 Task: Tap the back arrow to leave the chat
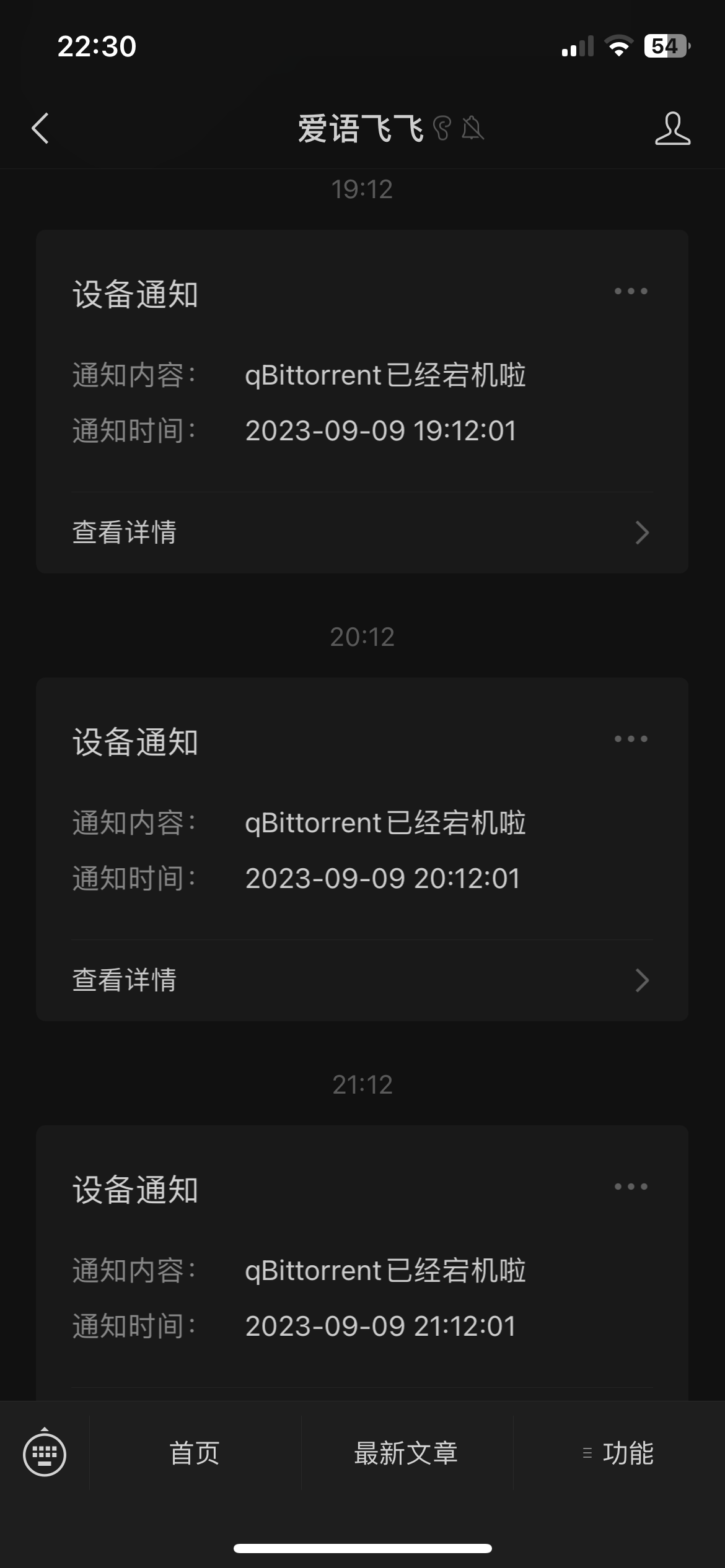point(40,129)
